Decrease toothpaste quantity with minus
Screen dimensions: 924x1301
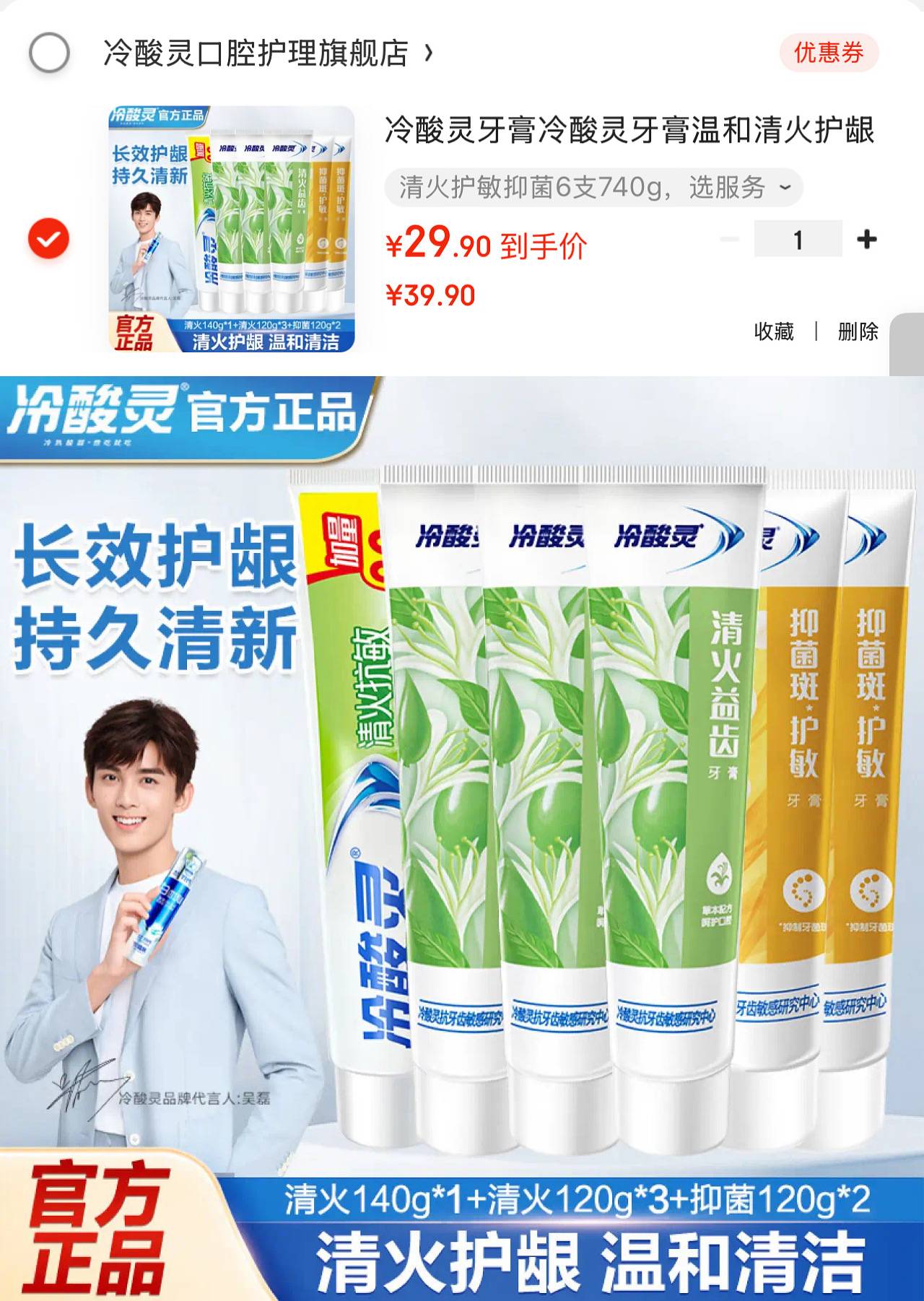point(730,239)
